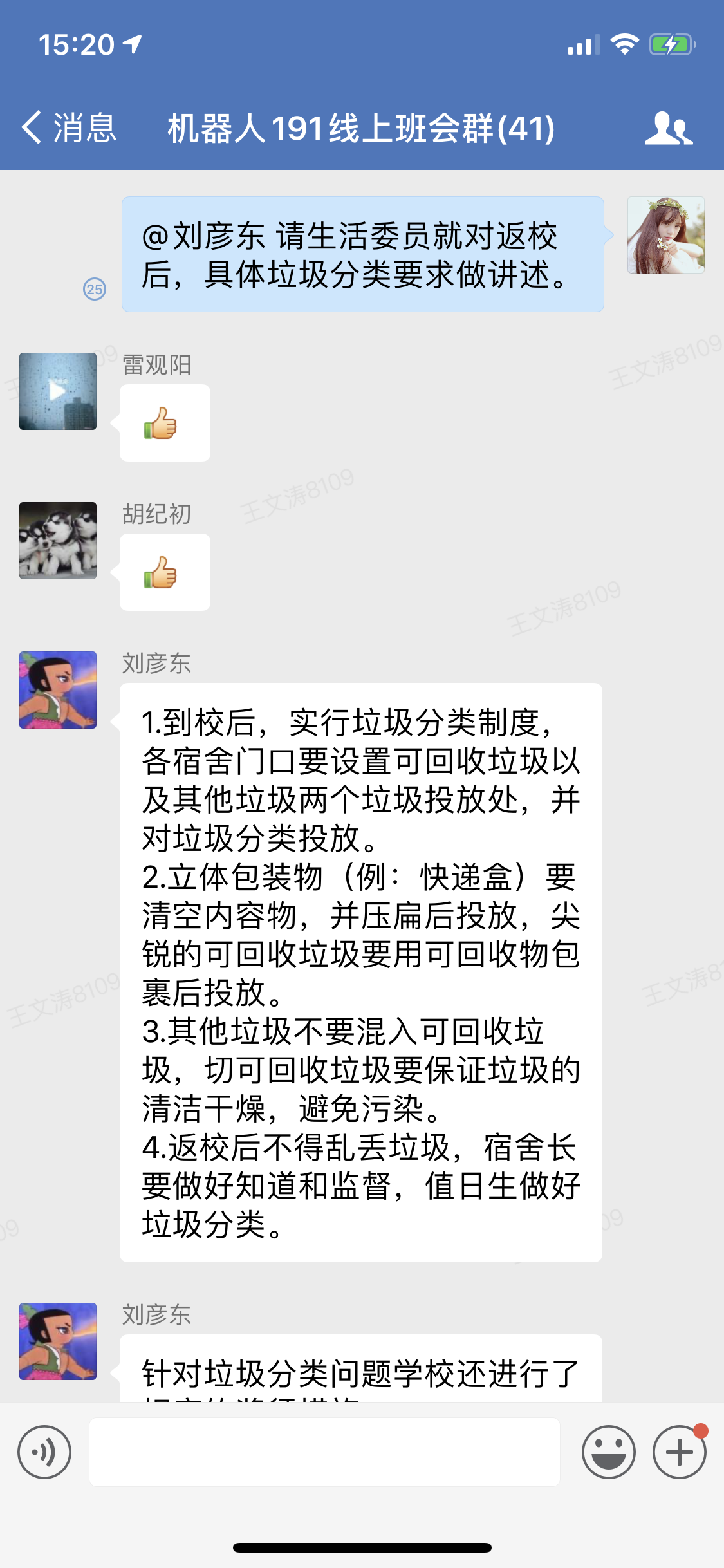The height and width of the screenshot is (1568, 724).
Task: Open the plus attachments menu
Action: click(679, 1451)
